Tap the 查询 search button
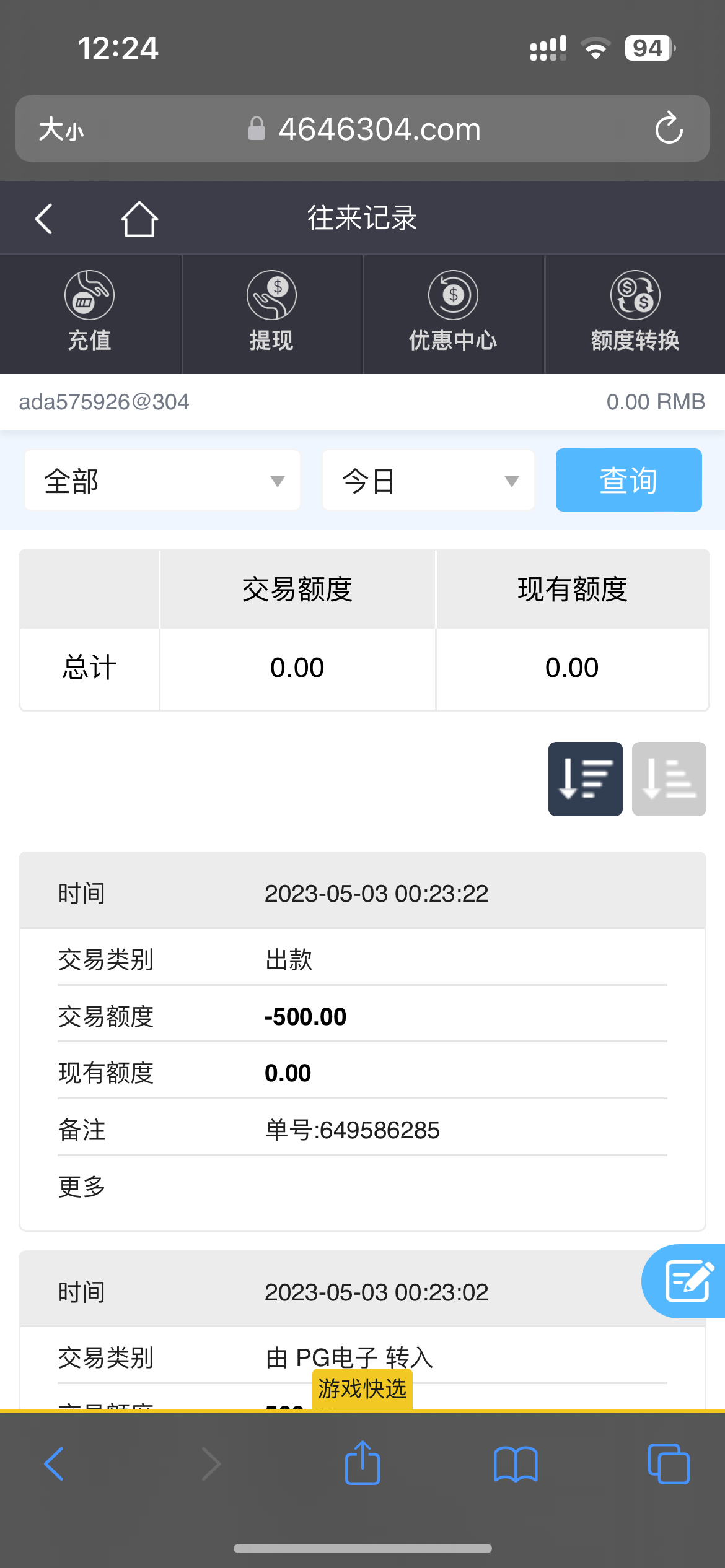The image size is (725, 1568). click(x=628, y=480)
